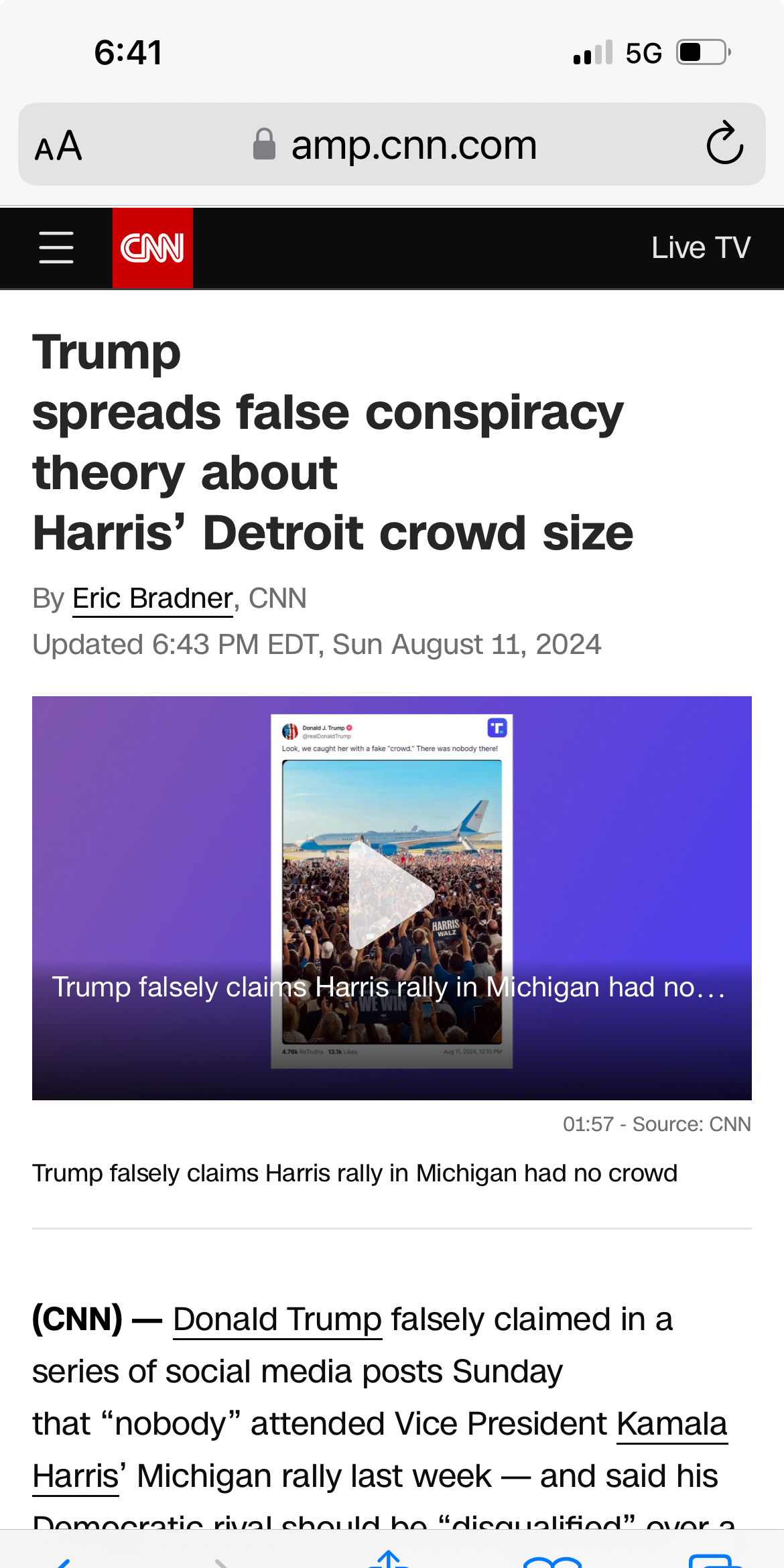Tap the amp.cnn.com address bar

pos(392,144)
